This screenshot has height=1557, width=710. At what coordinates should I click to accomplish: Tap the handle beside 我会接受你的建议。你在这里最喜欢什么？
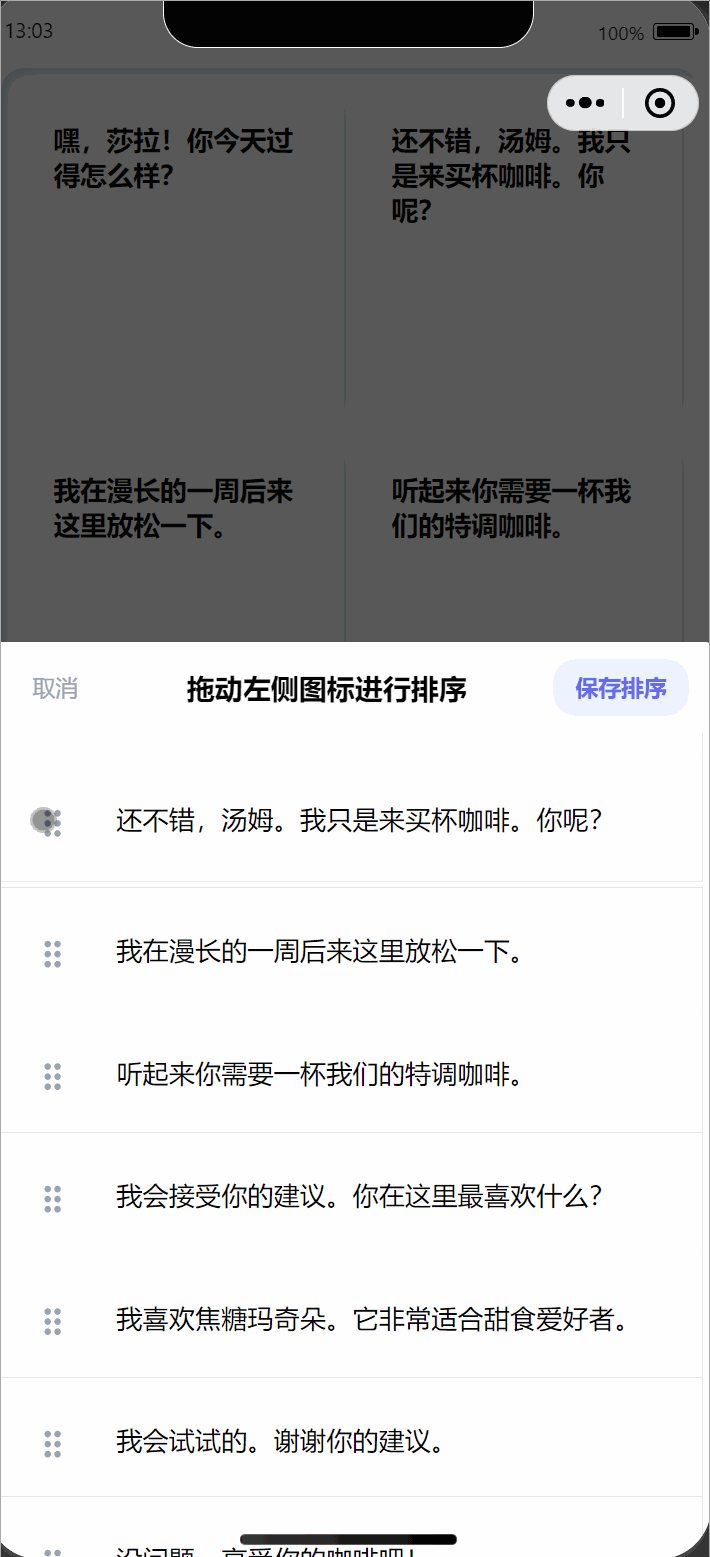[x=53, y=1198]
